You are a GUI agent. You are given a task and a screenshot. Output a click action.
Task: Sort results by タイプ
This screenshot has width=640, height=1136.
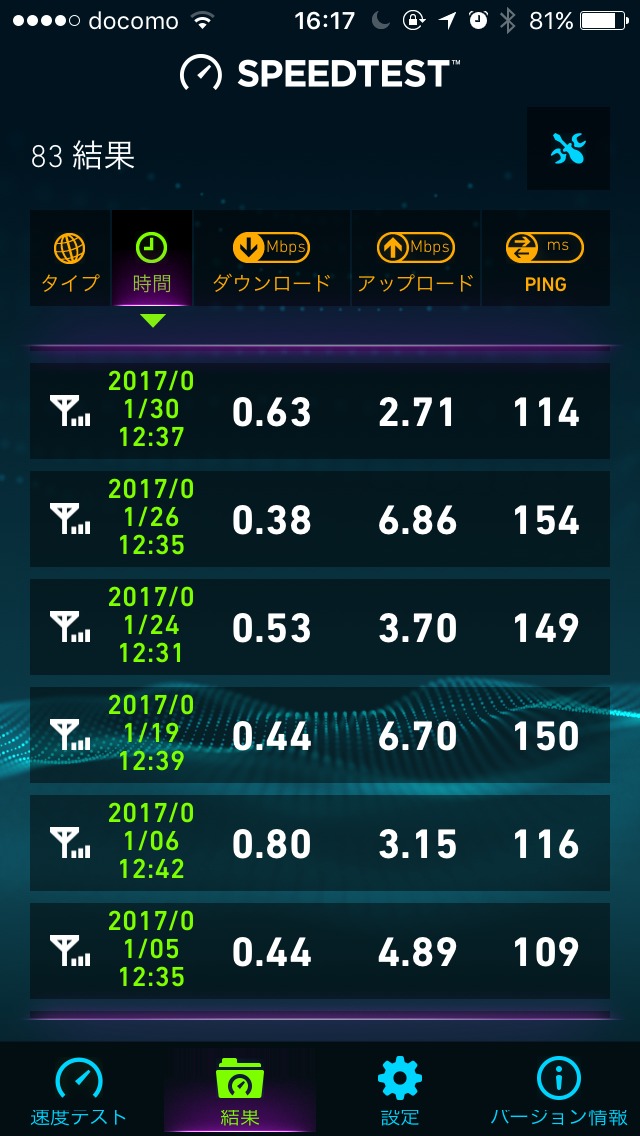pos(70,260)
